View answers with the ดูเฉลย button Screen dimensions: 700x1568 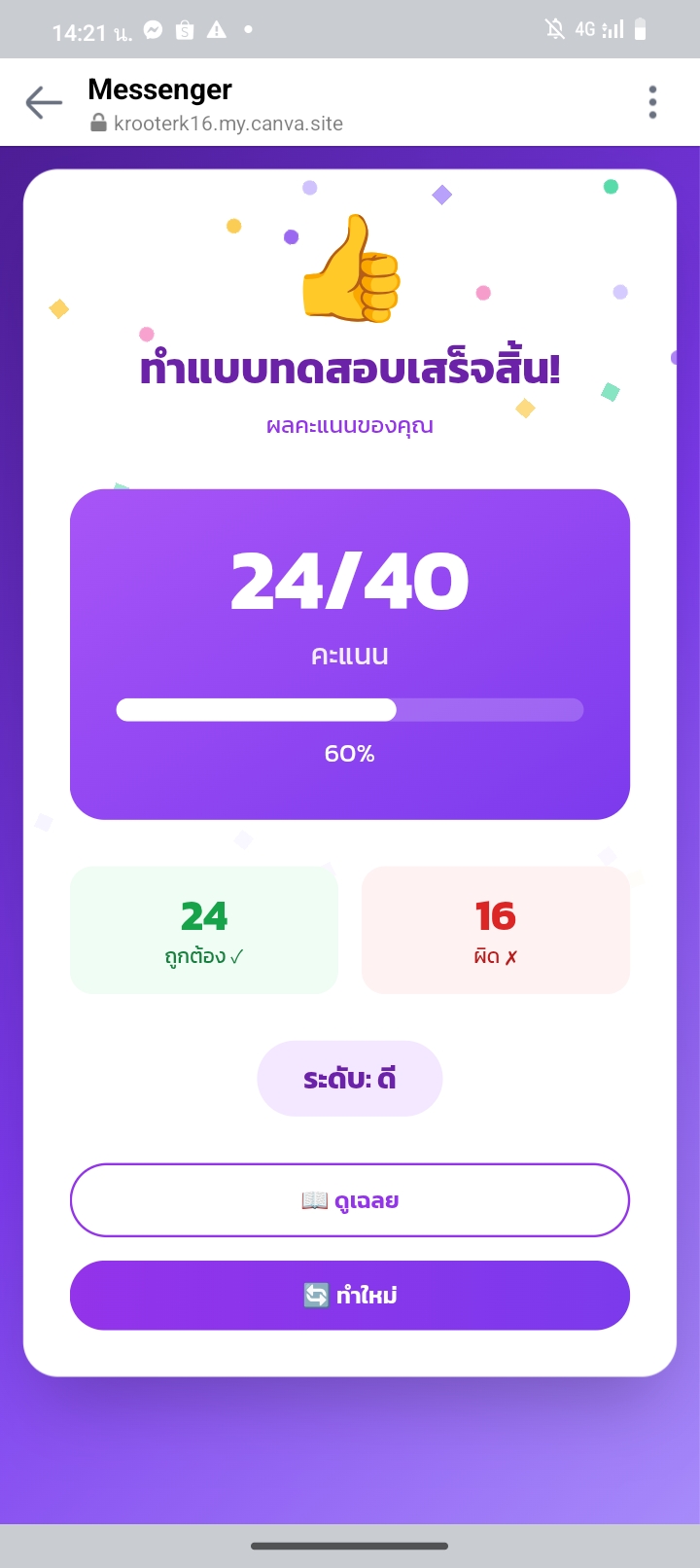[x=350, y=1200]
